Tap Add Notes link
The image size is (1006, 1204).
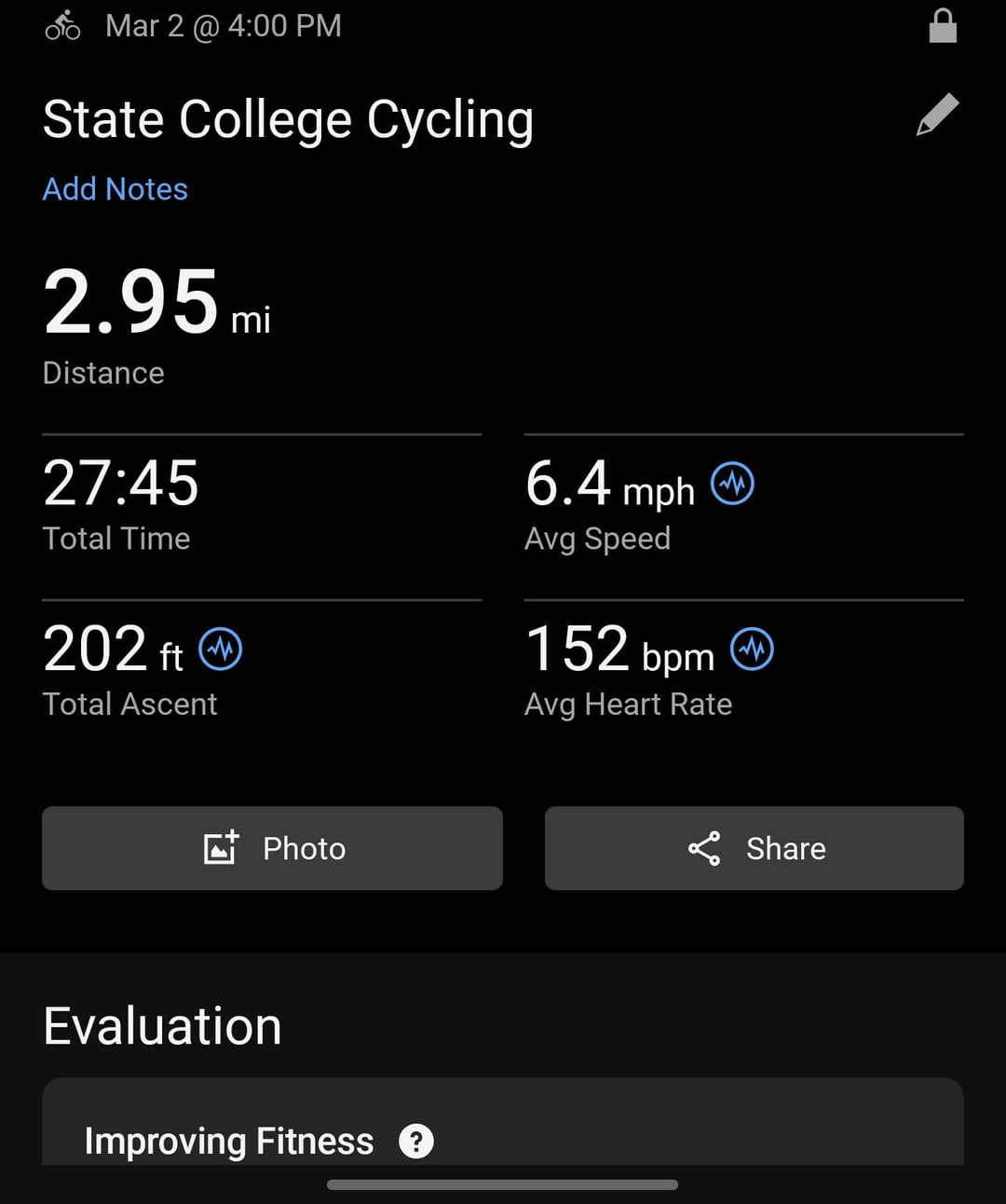pyautogui.click(x=116, y=189)
